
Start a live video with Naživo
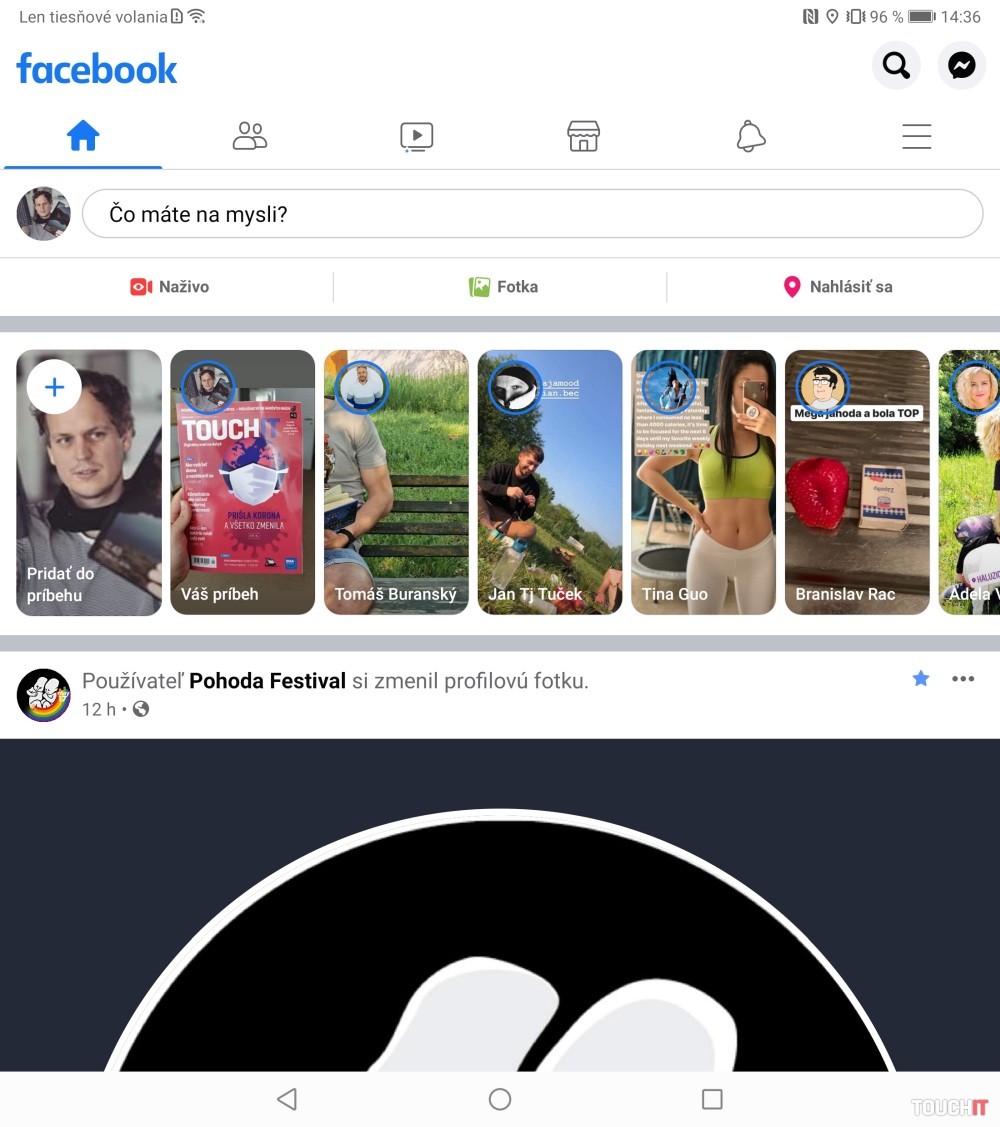[x=169, y=287]
